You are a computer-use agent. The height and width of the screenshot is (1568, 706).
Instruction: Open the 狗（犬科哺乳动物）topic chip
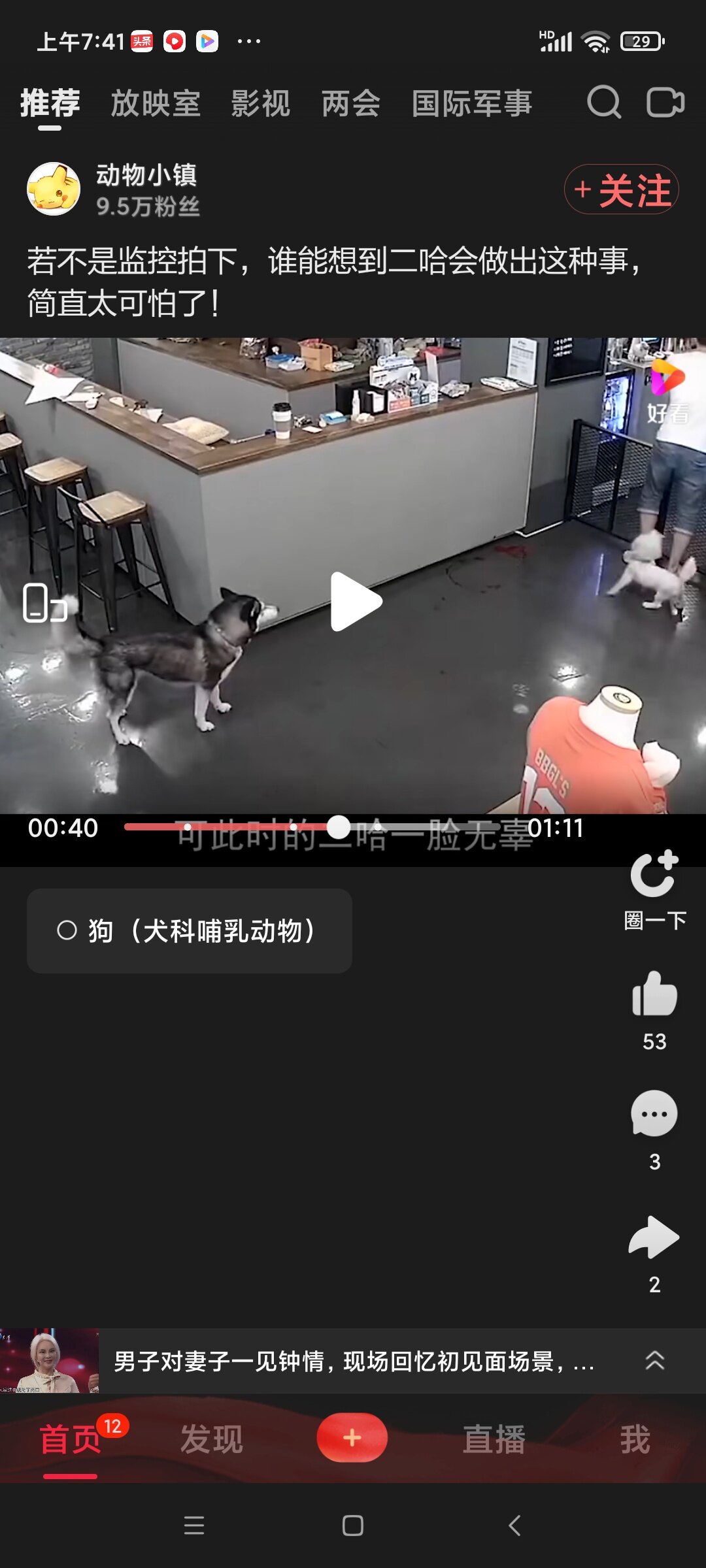click(x=190, y=931)
